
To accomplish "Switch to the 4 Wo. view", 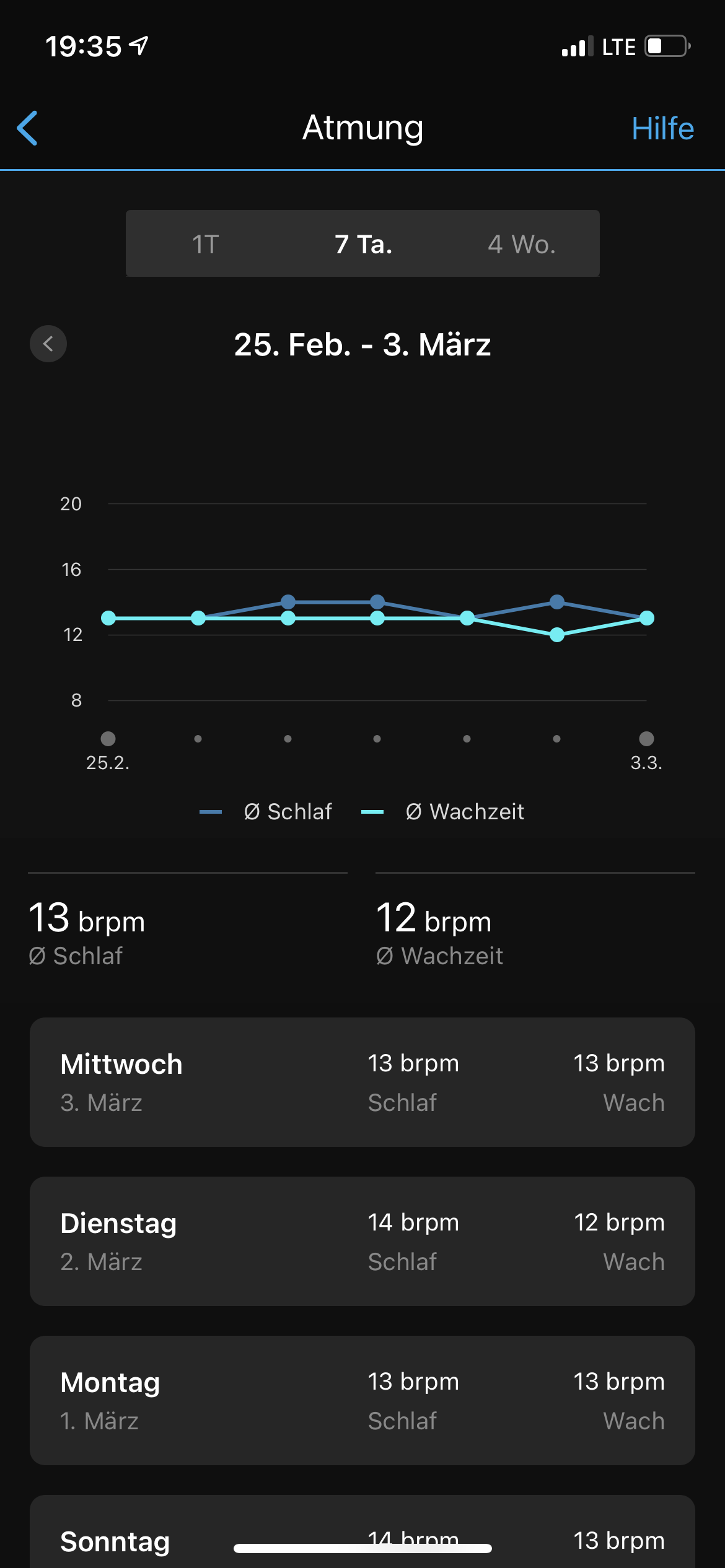I will [x=521, y=244].
